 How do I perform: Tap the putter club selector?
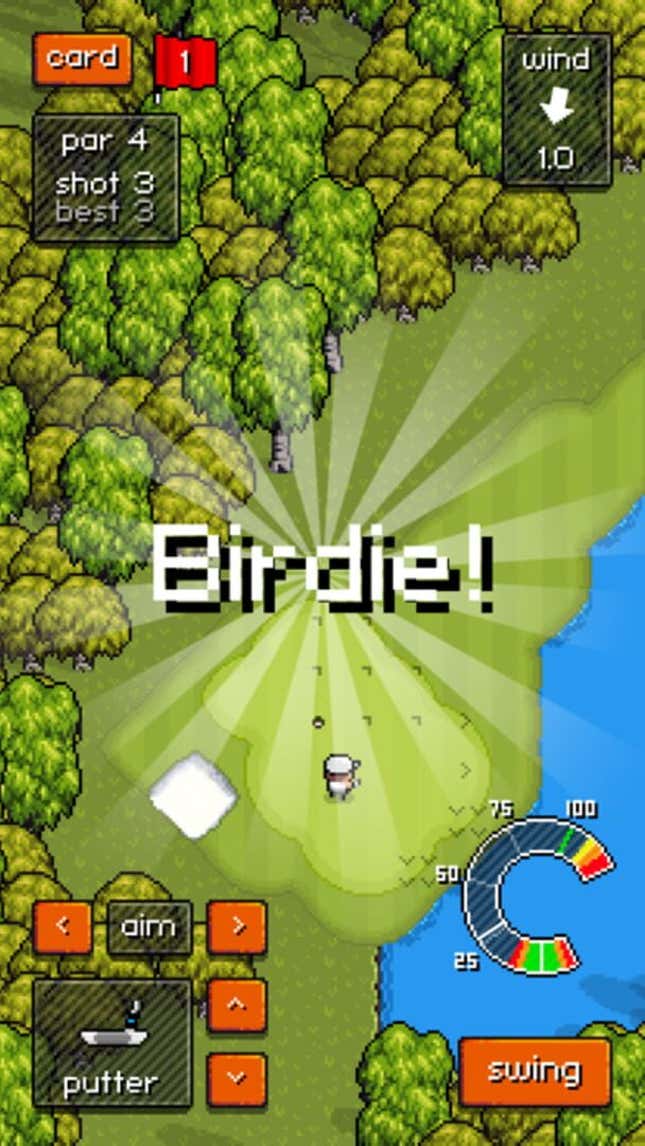click(x=111, y=1043)
